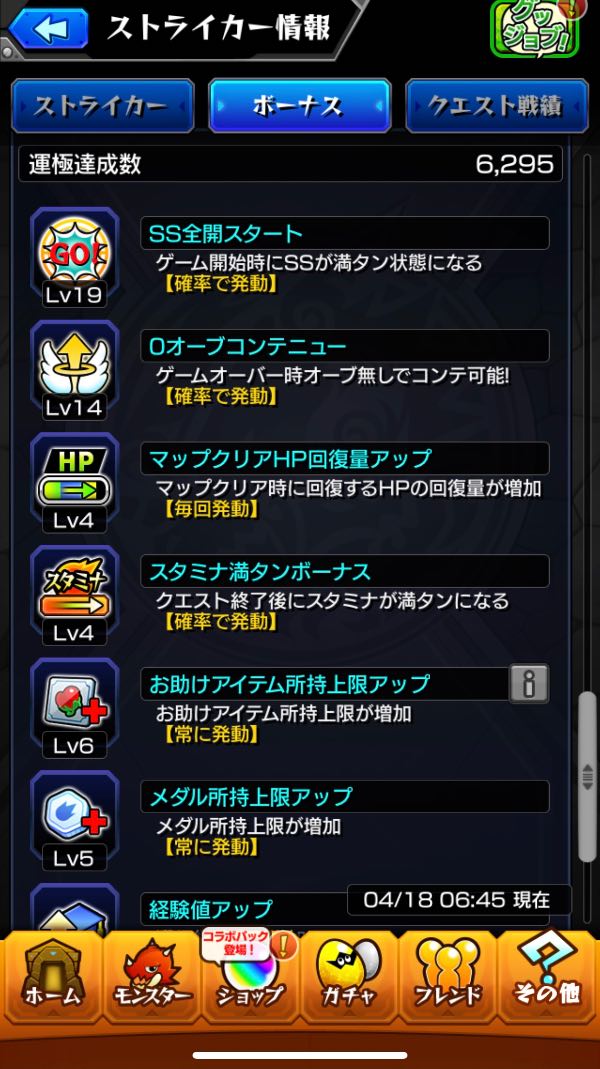Tap the グッジョブ! button
The width and height of the screenshot is (600, 1069).
click(534, 28)
